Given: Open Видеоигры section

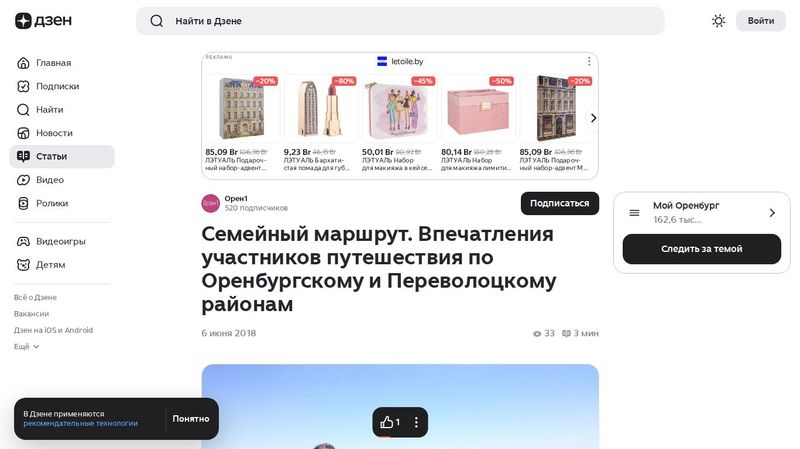Looking at the screenshot, I should [60, 241].
